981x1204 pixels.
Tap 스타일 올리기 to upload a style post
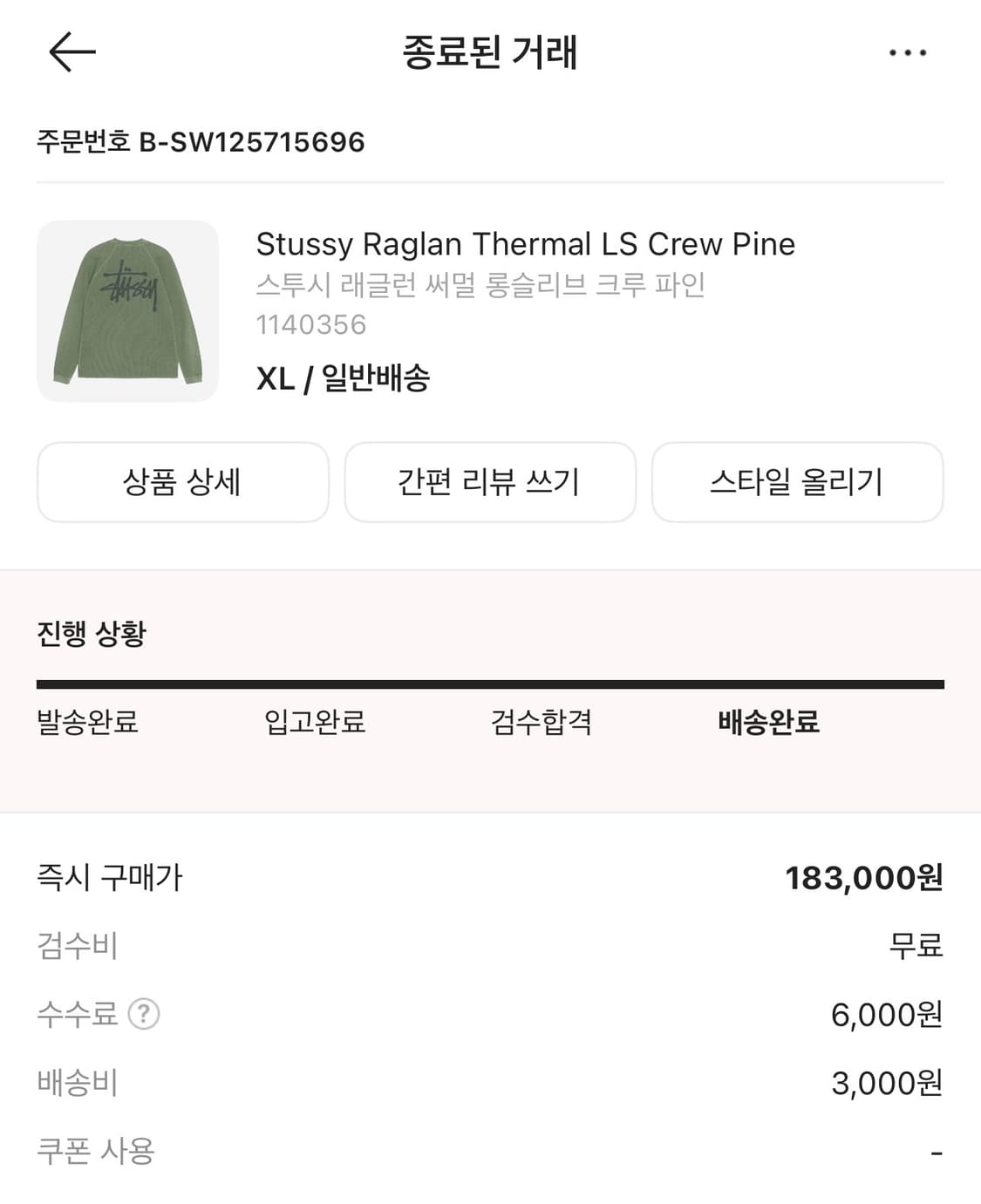[x=799, y=482]
